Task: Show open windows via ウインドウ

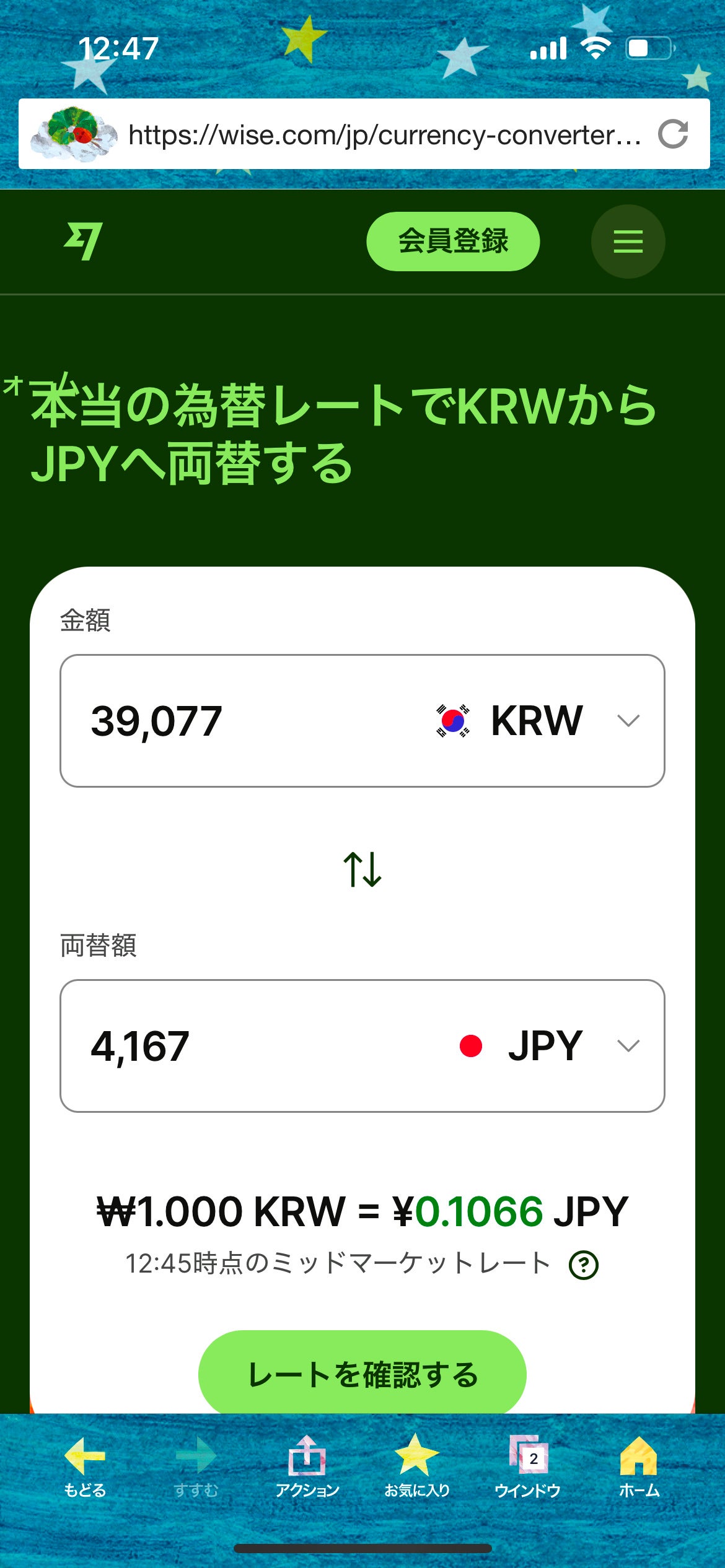Action: coord(528,1466)
